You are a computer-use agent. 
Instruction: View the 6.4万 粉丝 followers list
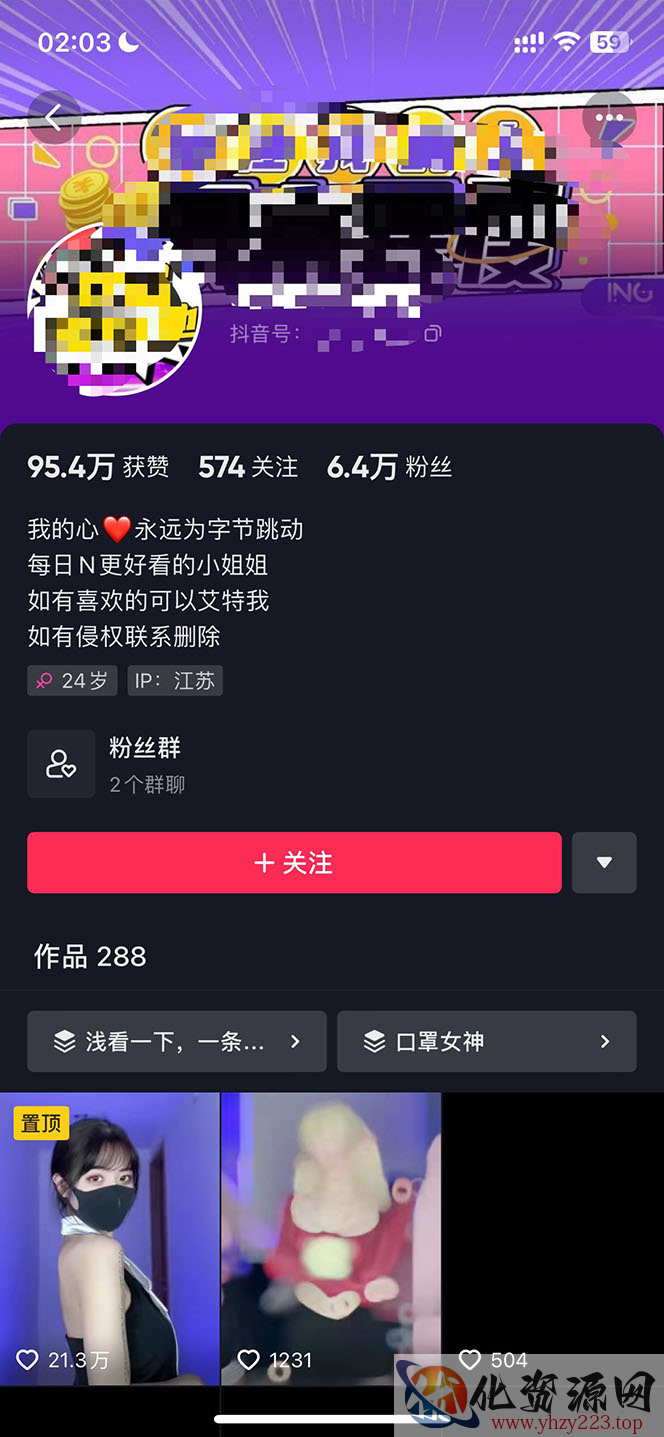point(389,467)
